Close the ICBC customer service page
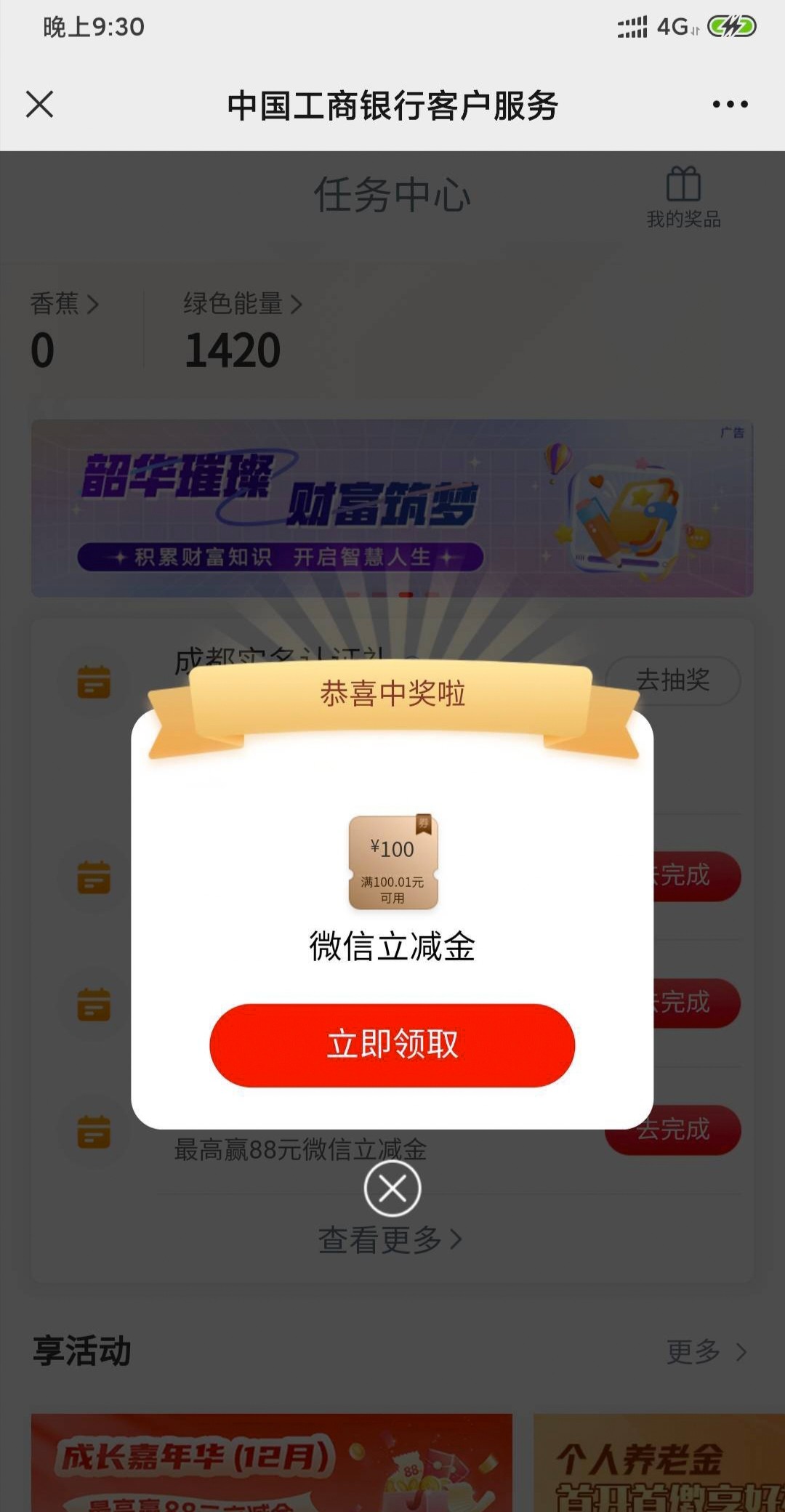 click(40, 104)
